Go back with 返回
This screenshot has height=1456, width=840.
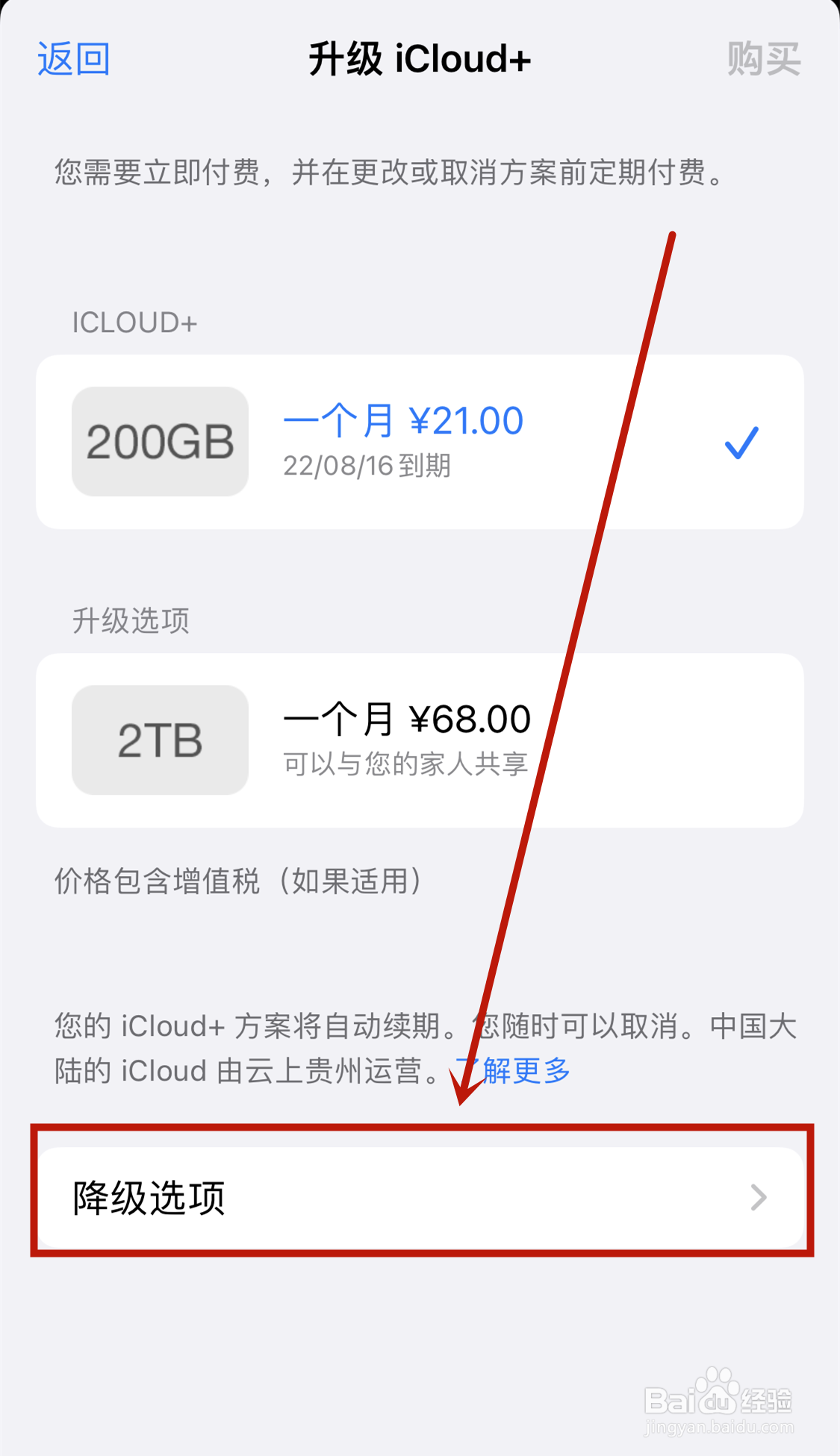[x=71, y=58]
